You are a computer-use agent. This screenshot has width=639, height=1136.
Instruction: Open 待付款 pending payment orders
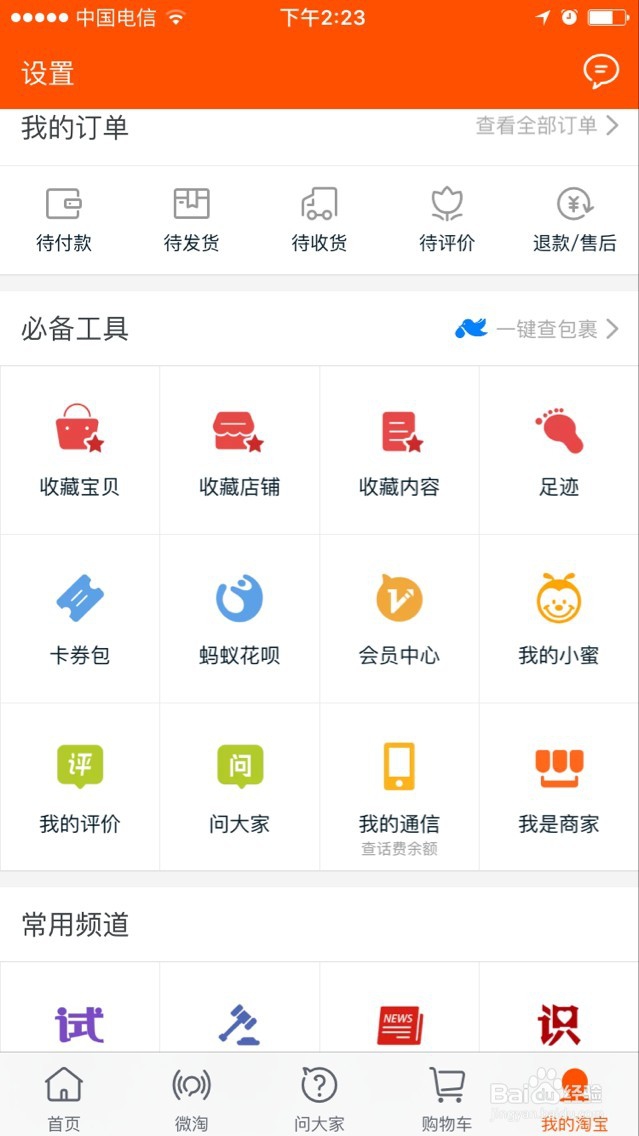coord(64,219)
